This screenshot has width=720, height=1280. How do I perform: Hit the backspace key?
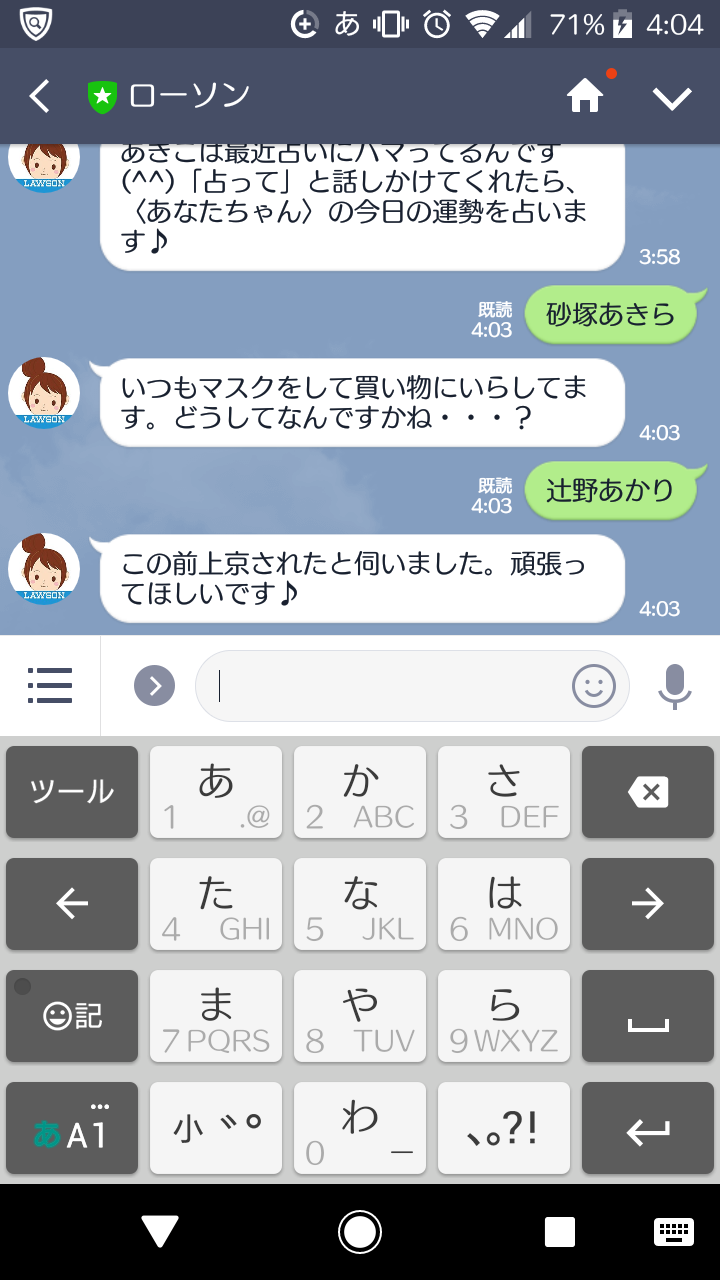coord(648,792)
